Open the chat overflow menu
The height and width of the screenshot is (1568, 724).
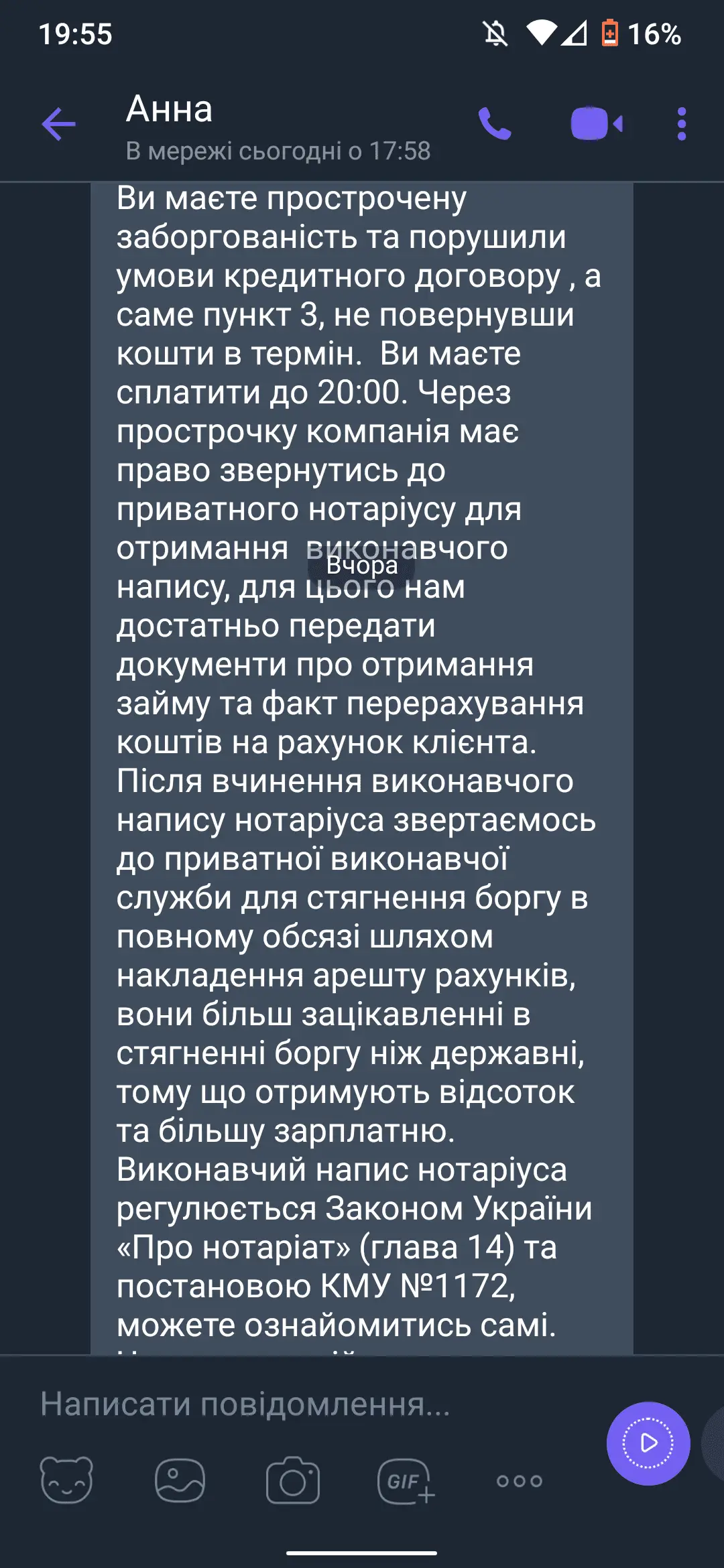coord(681,125)
